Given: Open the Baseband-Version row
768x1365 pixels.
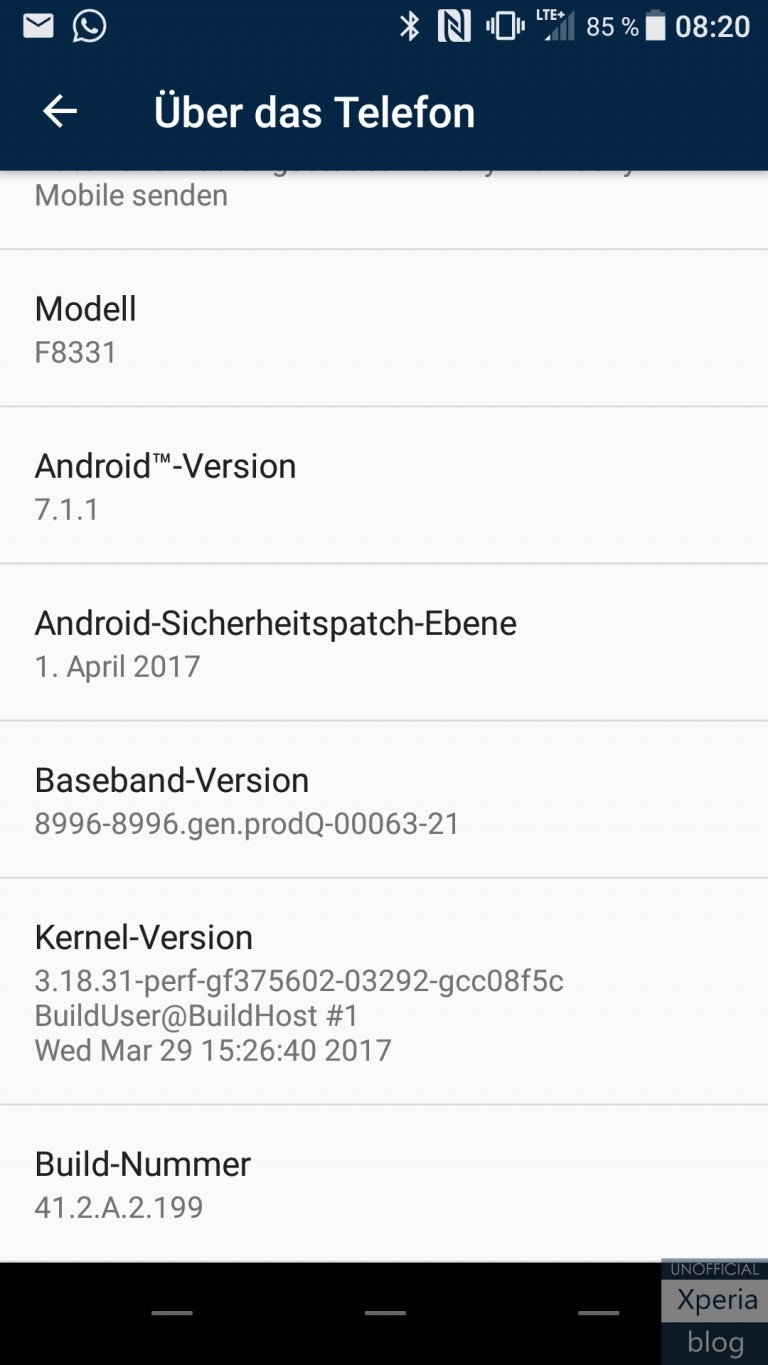Looking at the screenshot, I should coord(384,799).
